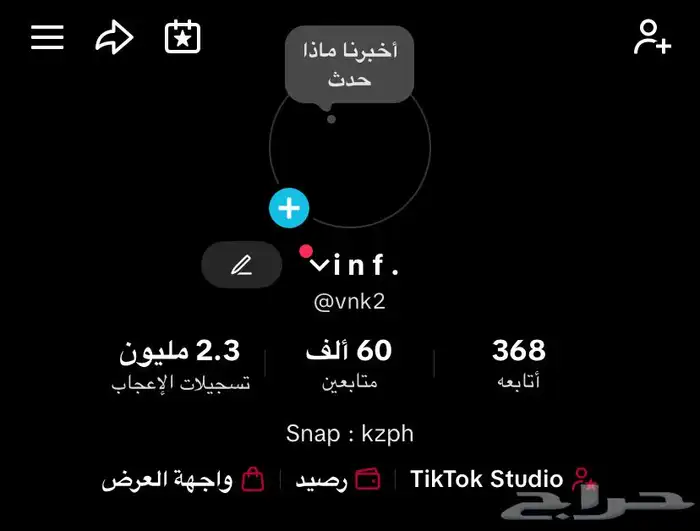
Task: Edit profile with the pencil button
Action: (241, 265)
